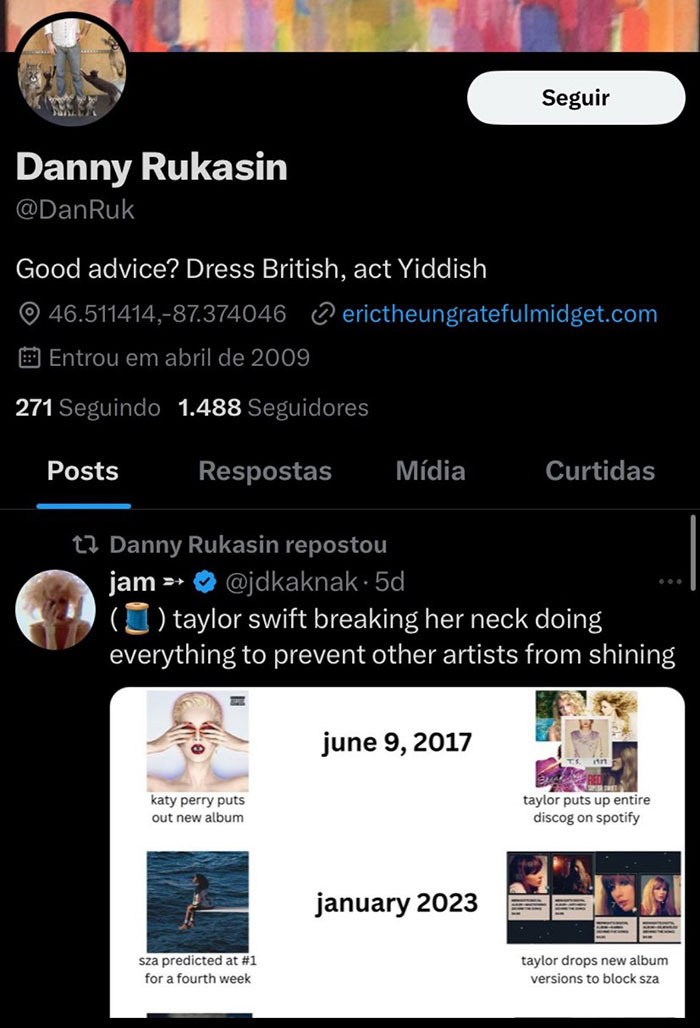This screenshot has width=700, height=1028.
Task: Tap the Seguir button
Action: coord(575,98)
